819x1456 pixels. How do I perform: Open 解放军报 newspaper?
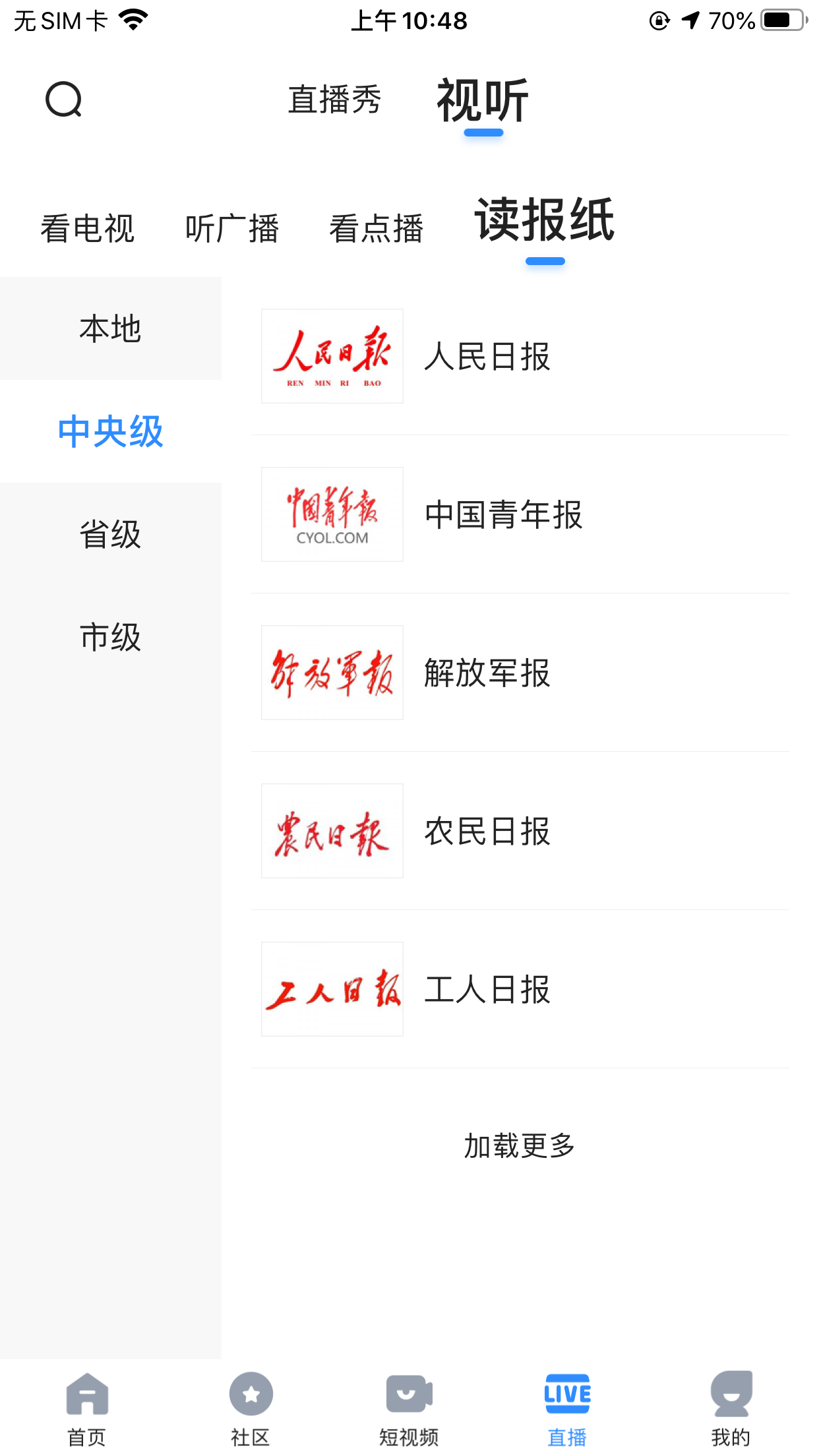(x=487, y=673)
